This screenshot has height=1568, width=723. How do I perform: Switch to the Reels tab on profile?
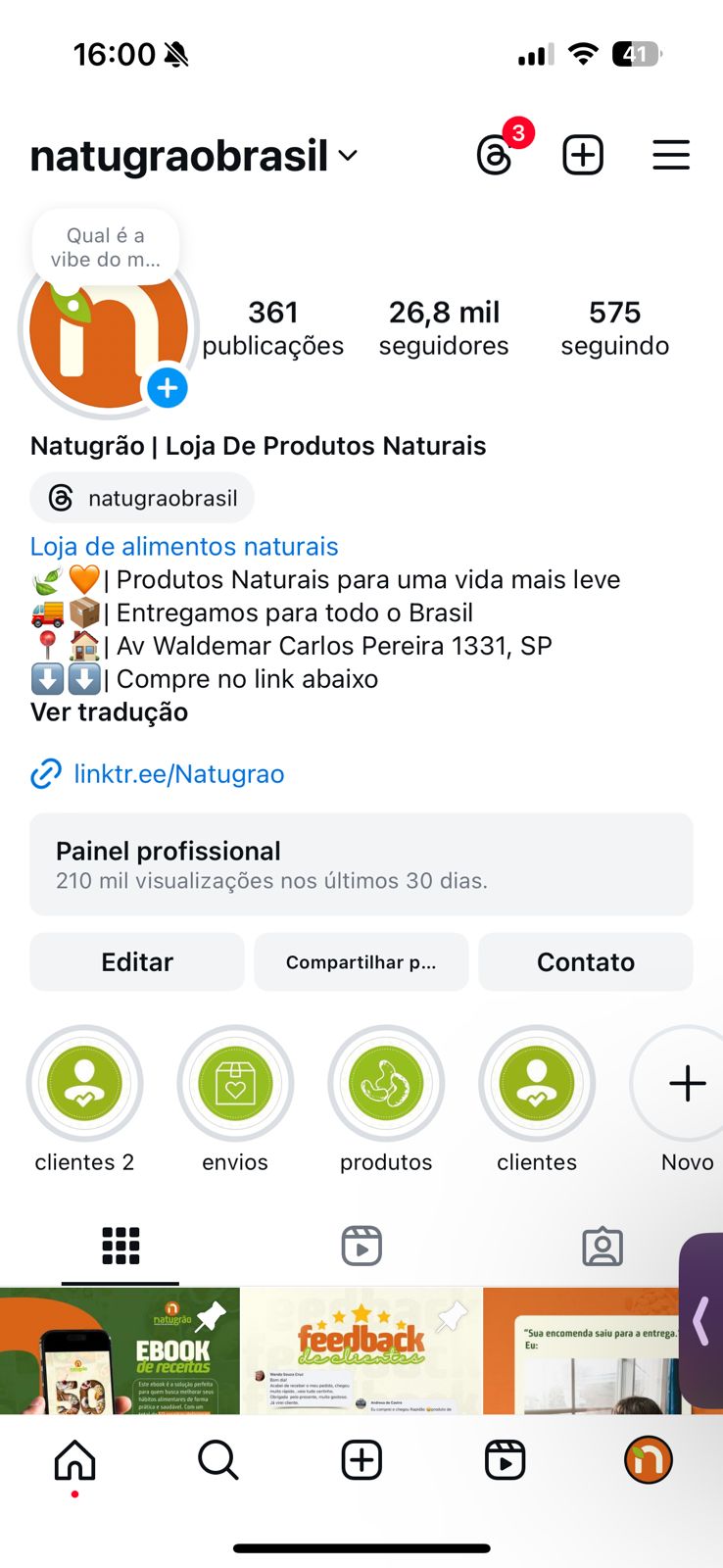[361, 1247]
